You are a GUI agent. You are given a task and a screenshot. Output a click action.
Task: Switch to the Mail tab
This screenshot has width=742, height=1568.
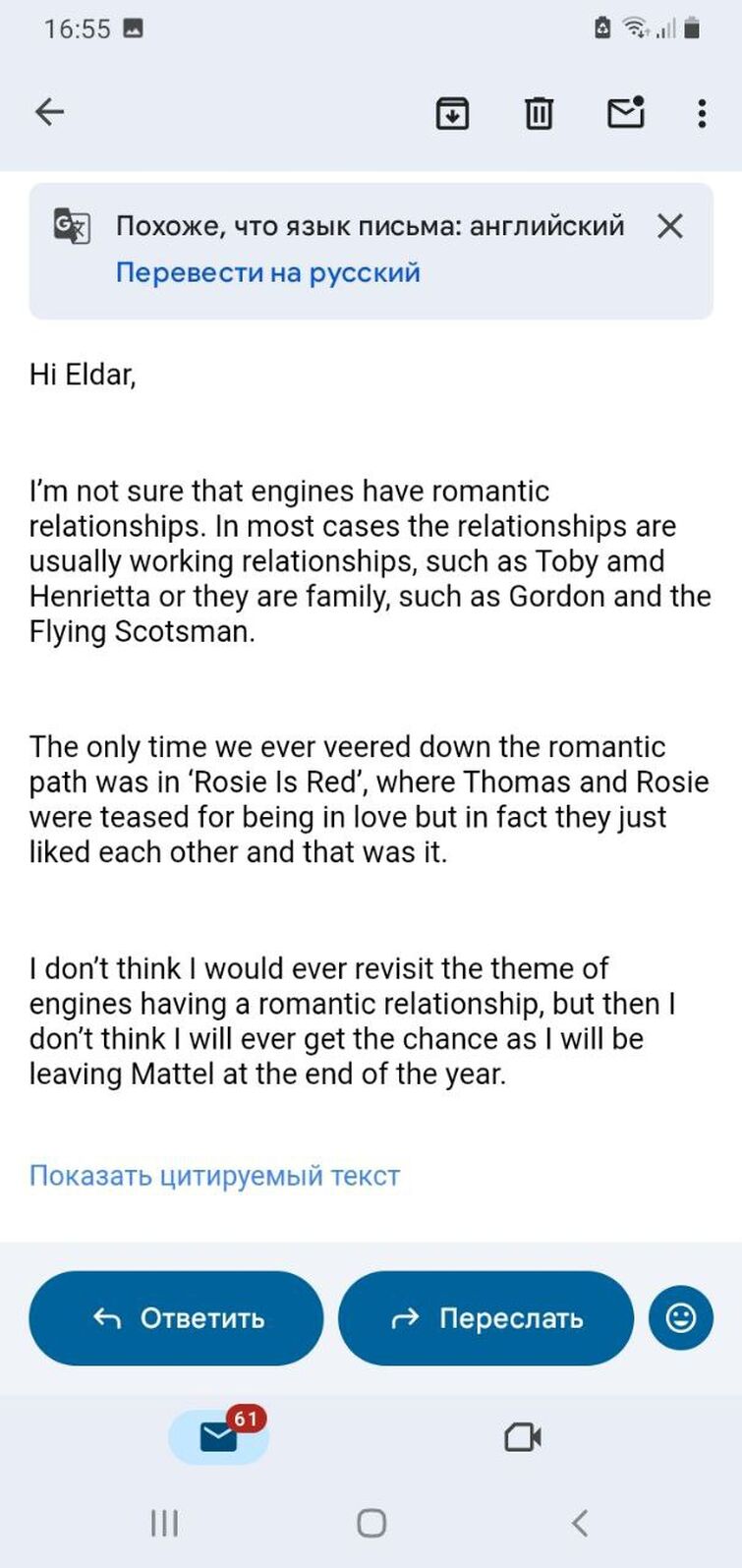219,1437
